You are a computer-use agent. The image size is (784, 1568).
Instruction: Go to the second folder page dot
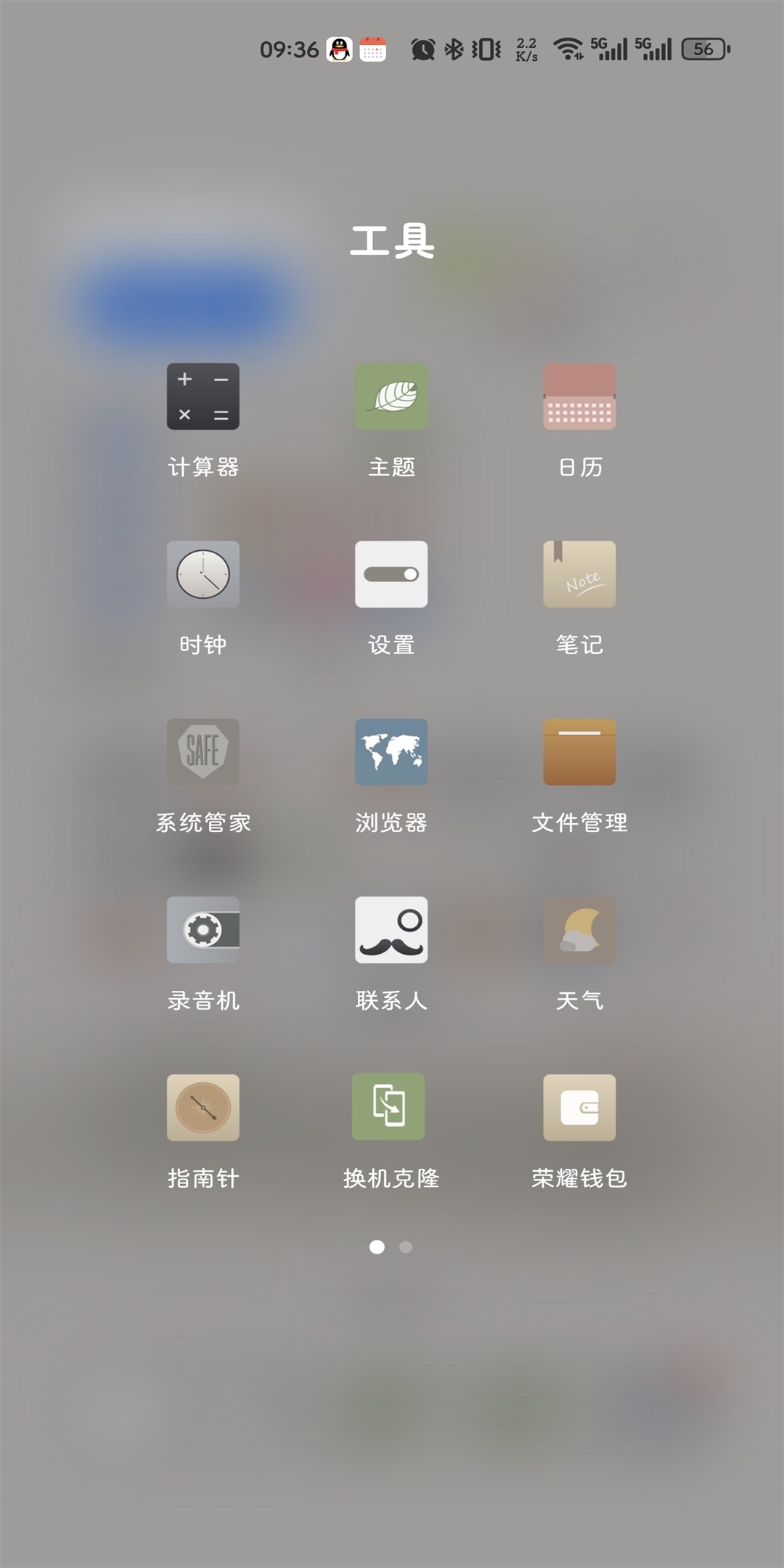[406, 1247]
